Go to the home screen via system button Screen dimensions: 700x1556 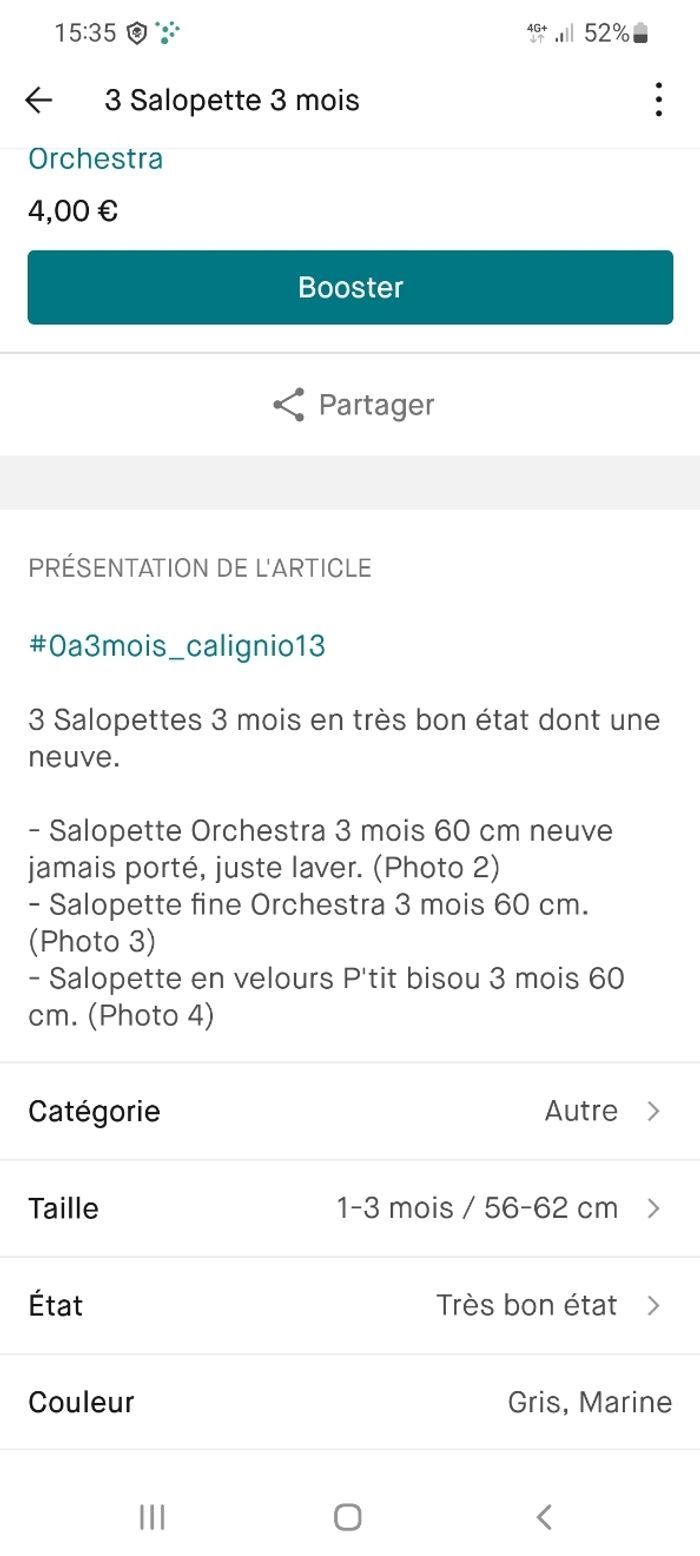pyautogui.click(x=347, y=1517)
